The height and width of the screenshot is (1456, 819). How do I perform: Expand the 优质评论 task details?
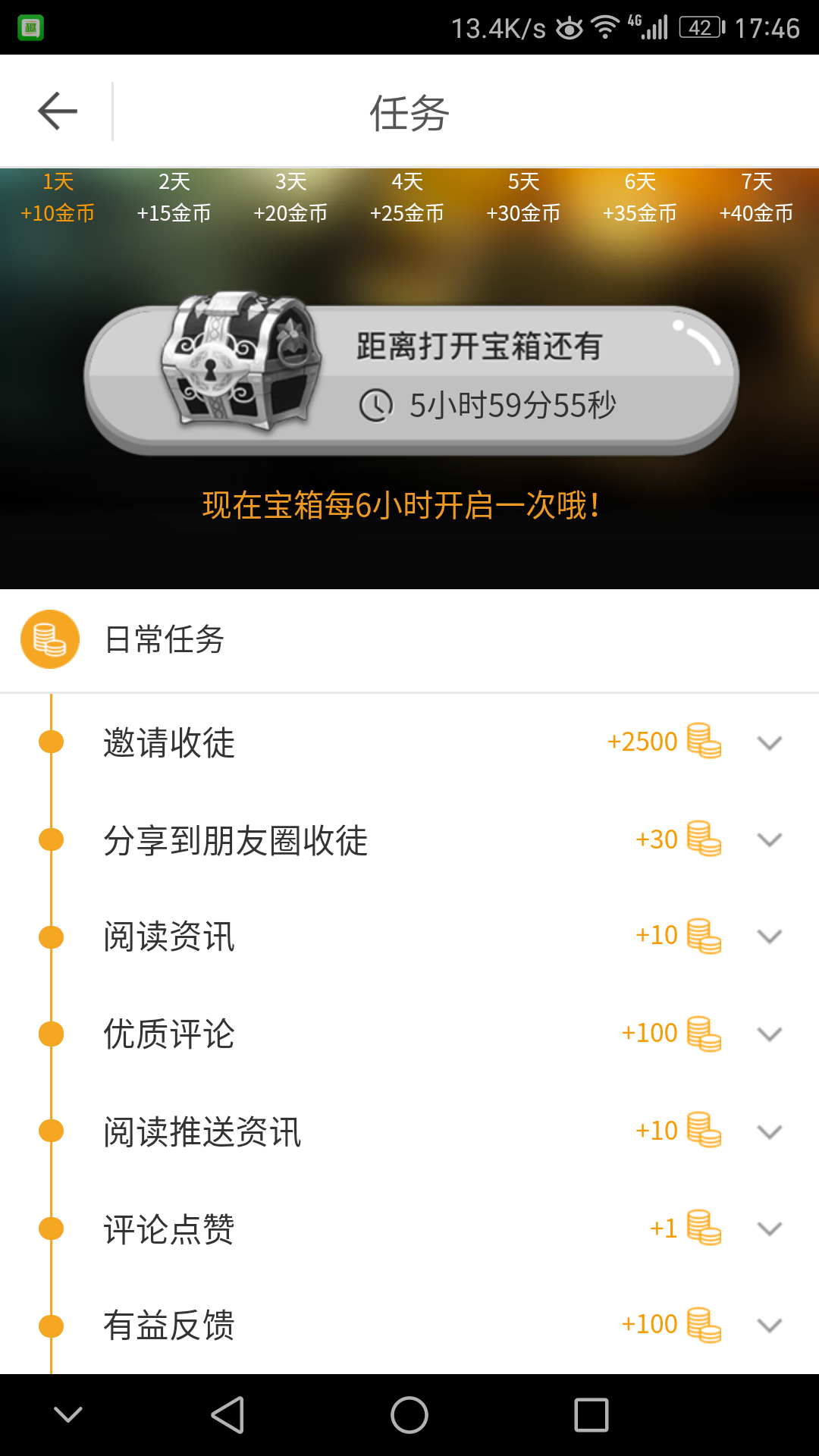click(769, 1034)
